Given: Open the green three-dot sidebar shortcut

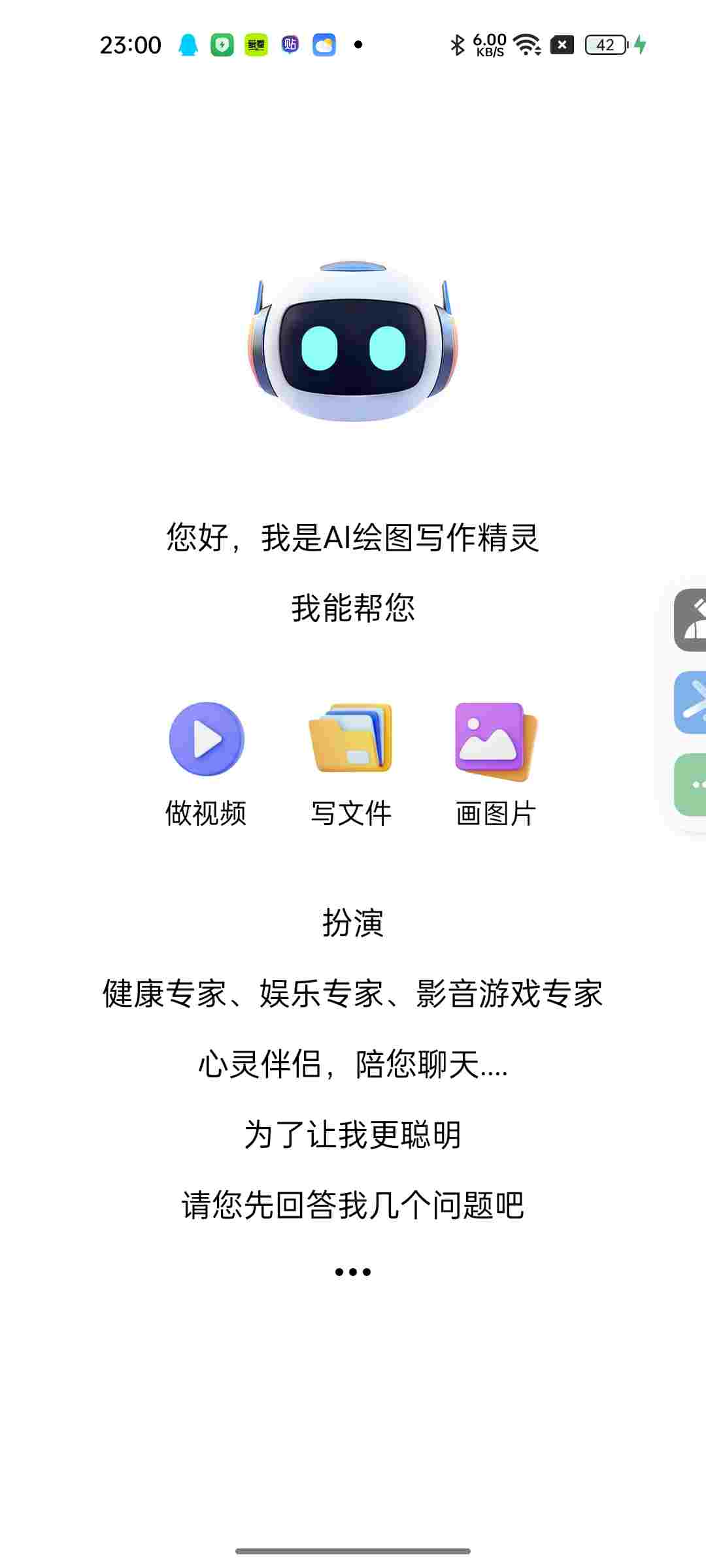Looking at the screenshot, I should coord(692,785).
